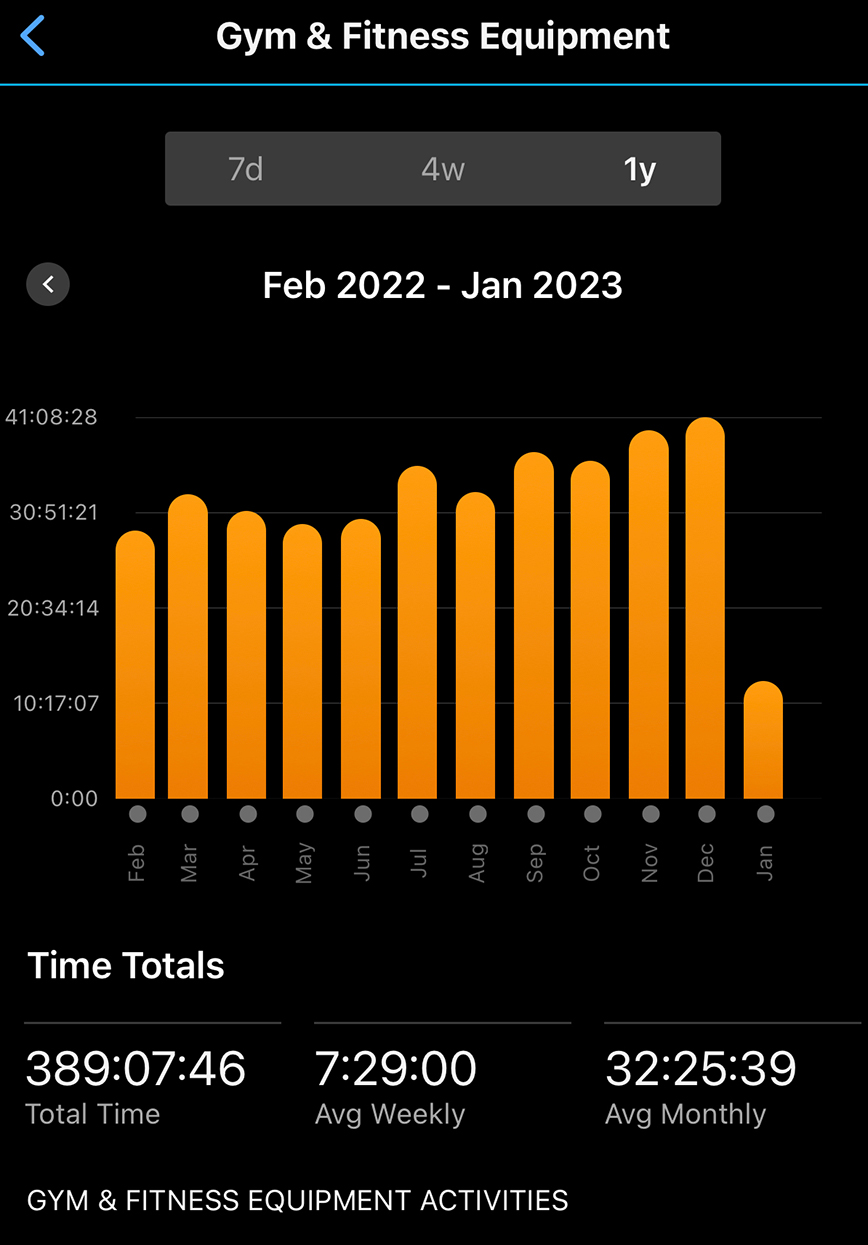Select the May bar in chart
The image size is (868, 1245).
(x=303, y=662)
